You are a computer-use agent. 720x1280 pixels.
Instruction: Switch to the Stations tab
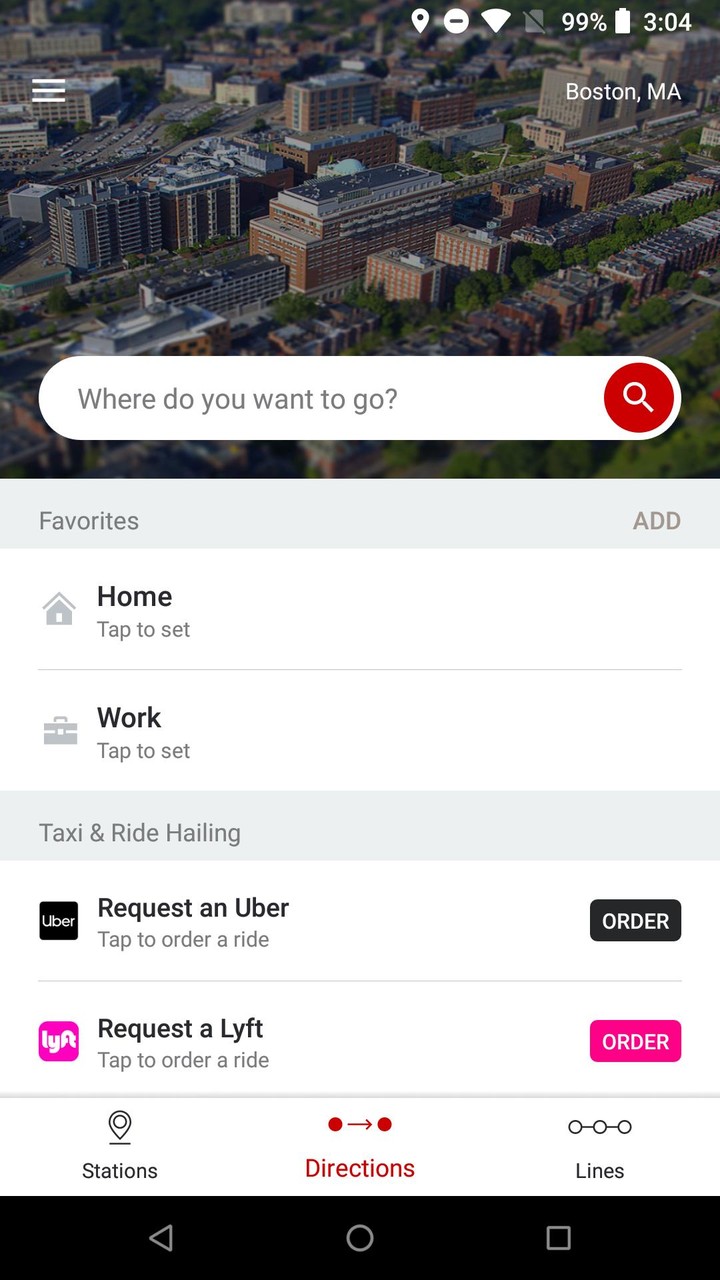click(120, 1146)
